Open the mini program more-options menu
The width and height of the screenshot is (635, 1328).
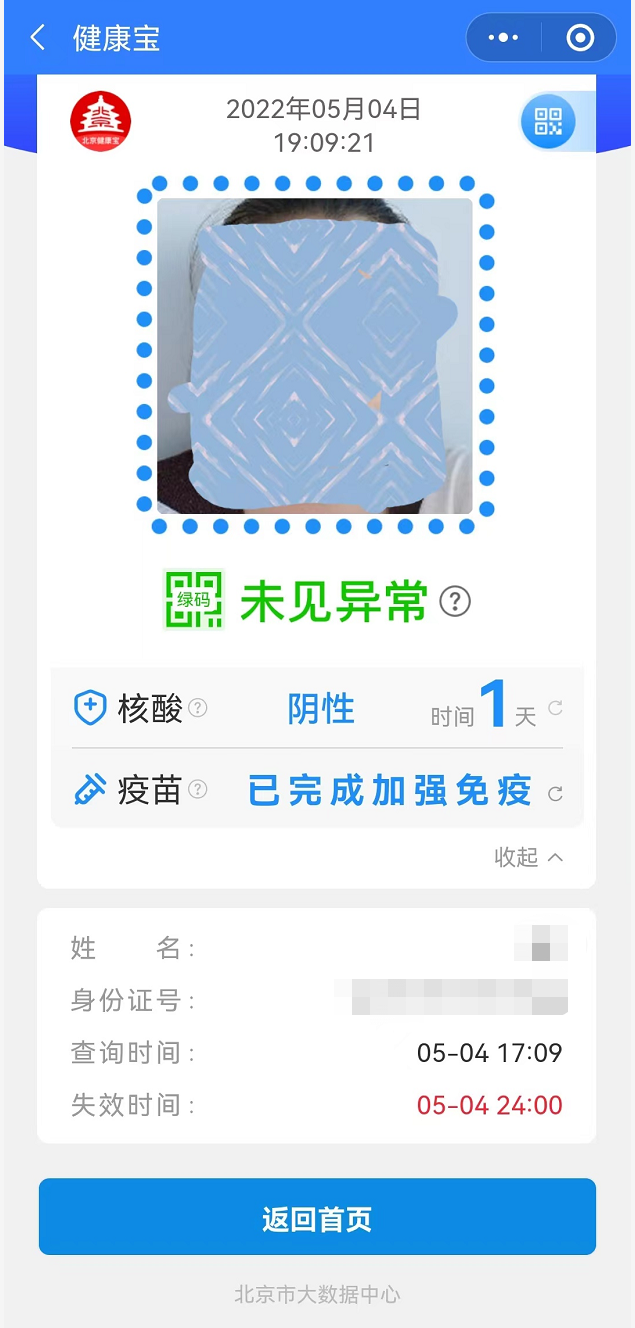pos(503,38)
